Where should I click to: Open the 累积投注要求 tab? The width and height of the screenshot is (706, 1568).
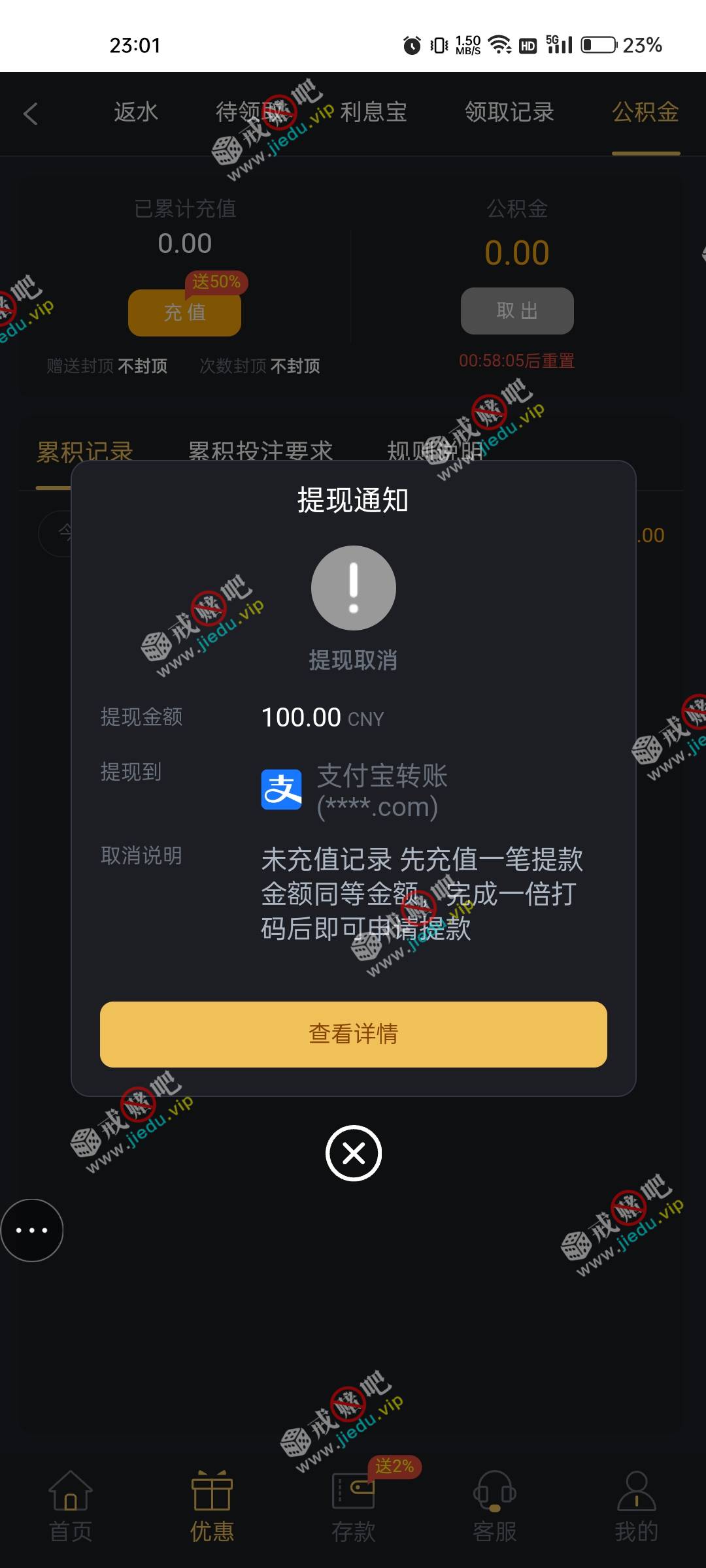click(x=260, y=449)
